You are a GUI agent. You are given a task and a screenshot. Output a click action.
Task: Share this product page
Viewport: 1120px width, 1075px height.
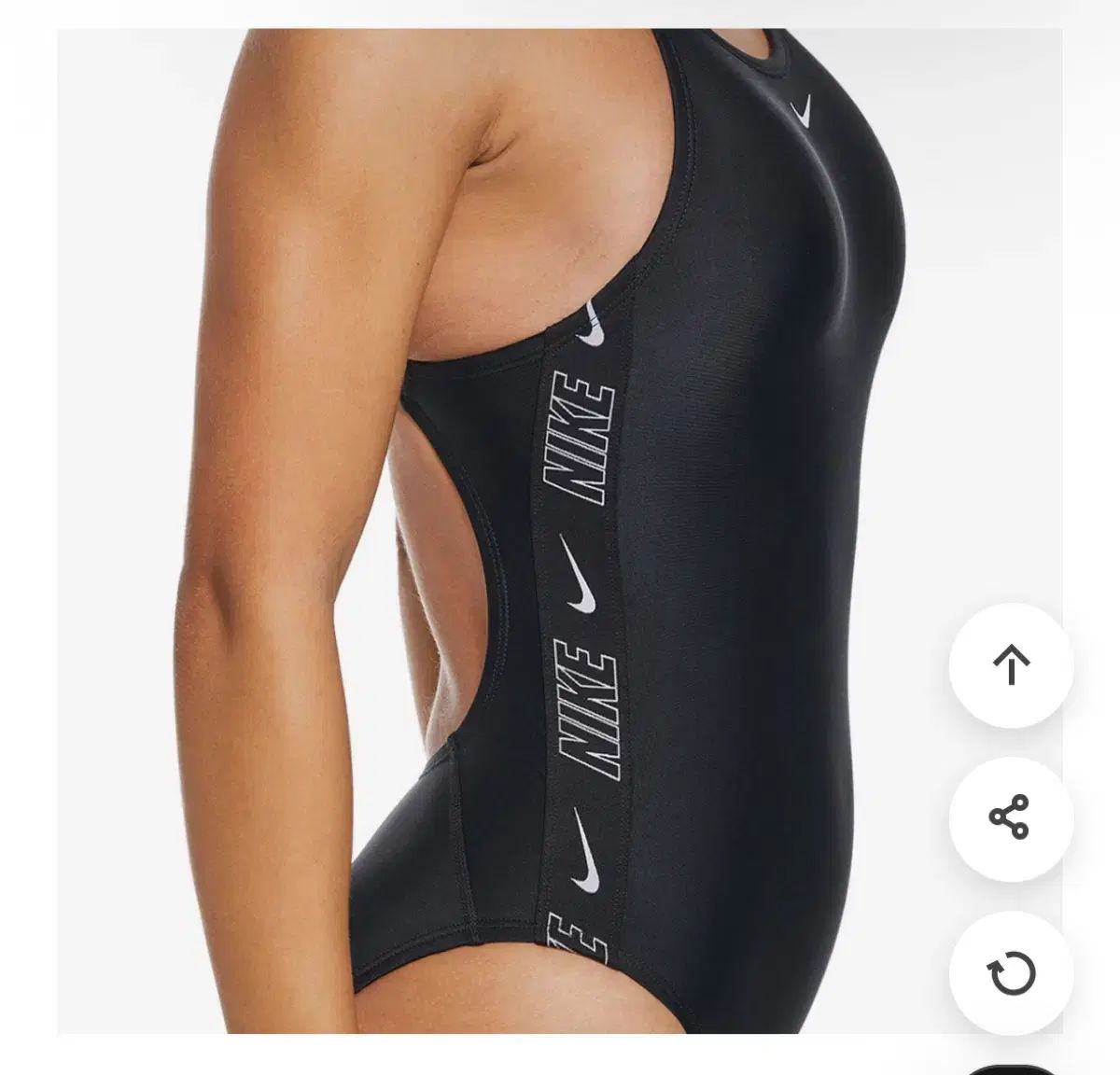click(x=1011, y=818)
